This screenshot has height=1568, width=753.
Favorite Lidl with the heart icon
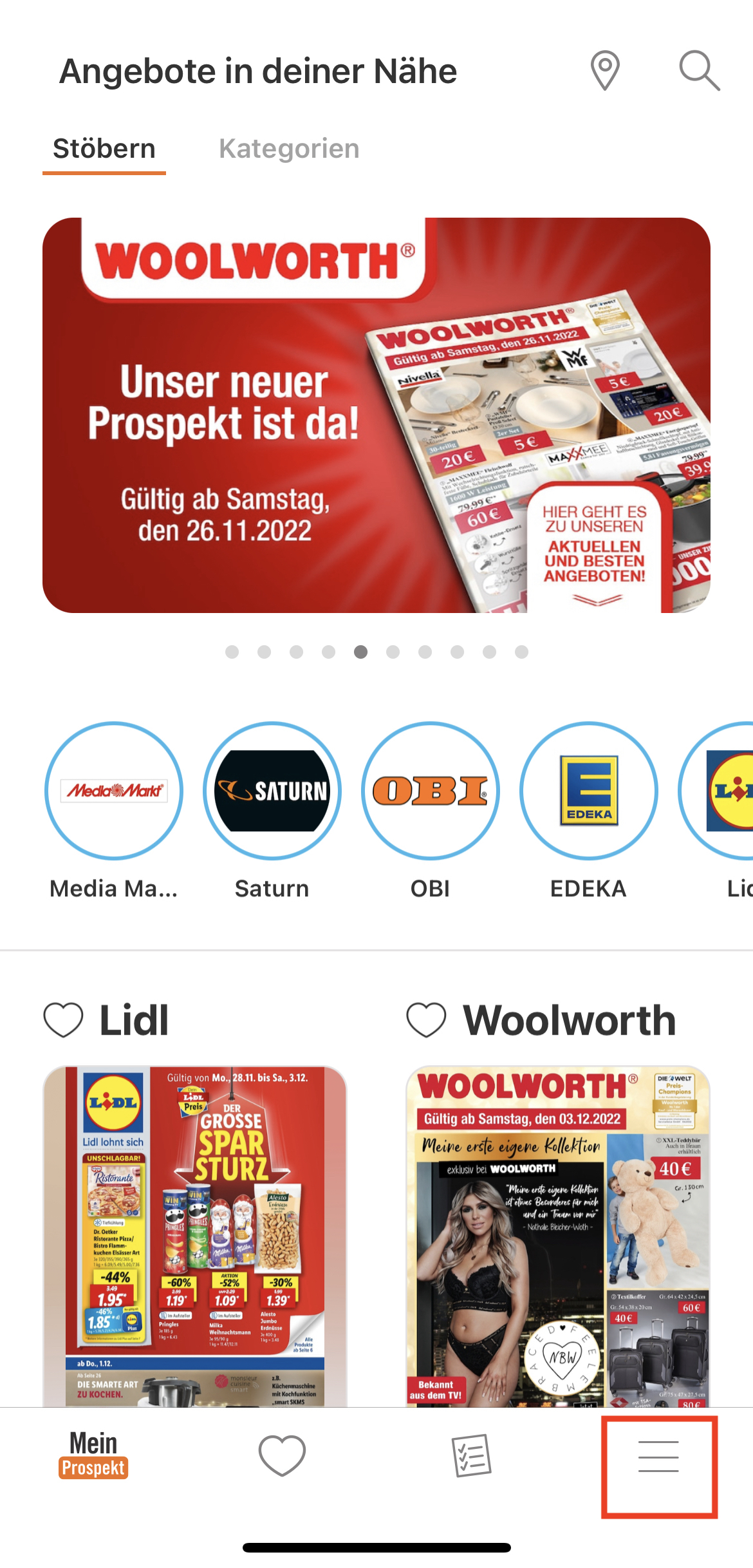click(x=63, y=1020)
